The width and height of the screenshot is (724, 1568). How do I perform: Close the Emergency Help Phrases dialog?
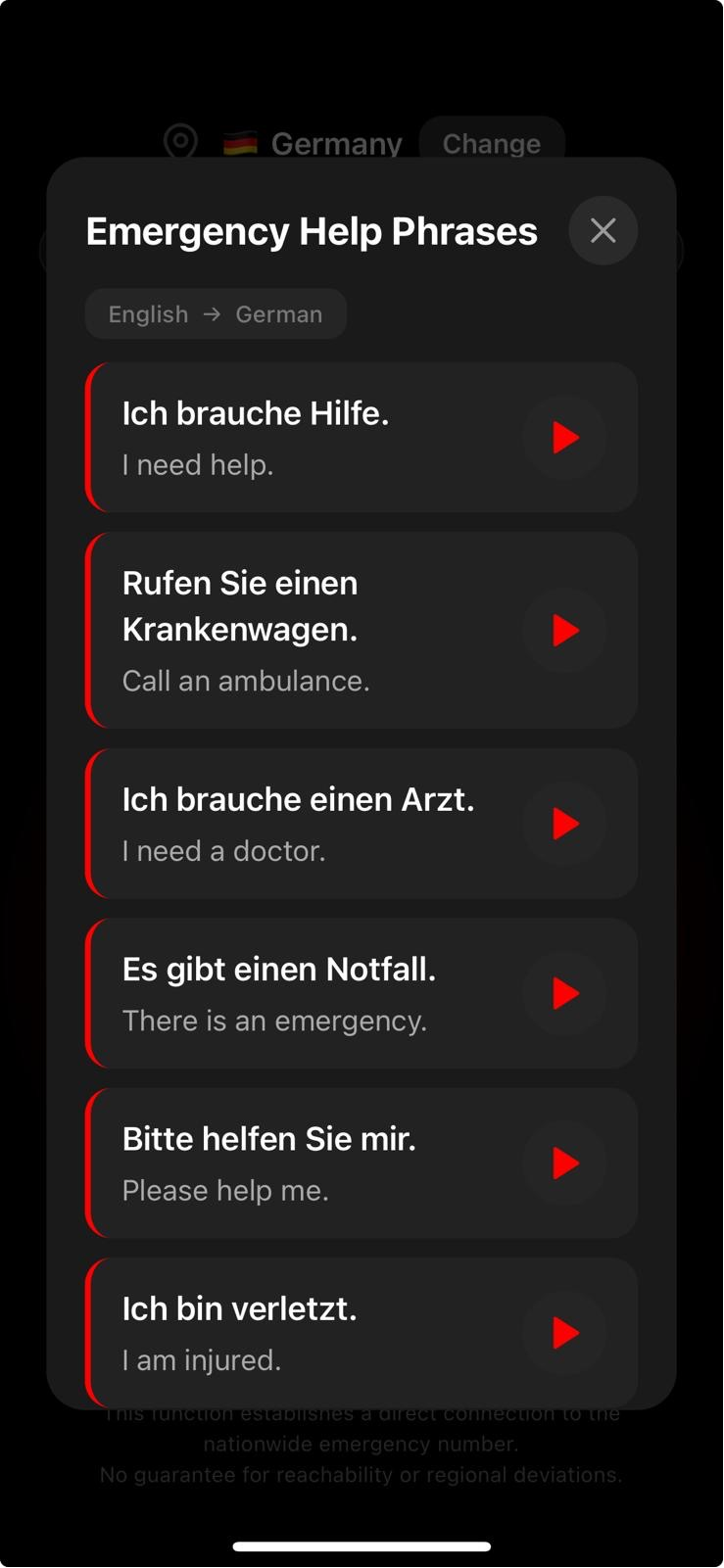(x=603, y=231)
